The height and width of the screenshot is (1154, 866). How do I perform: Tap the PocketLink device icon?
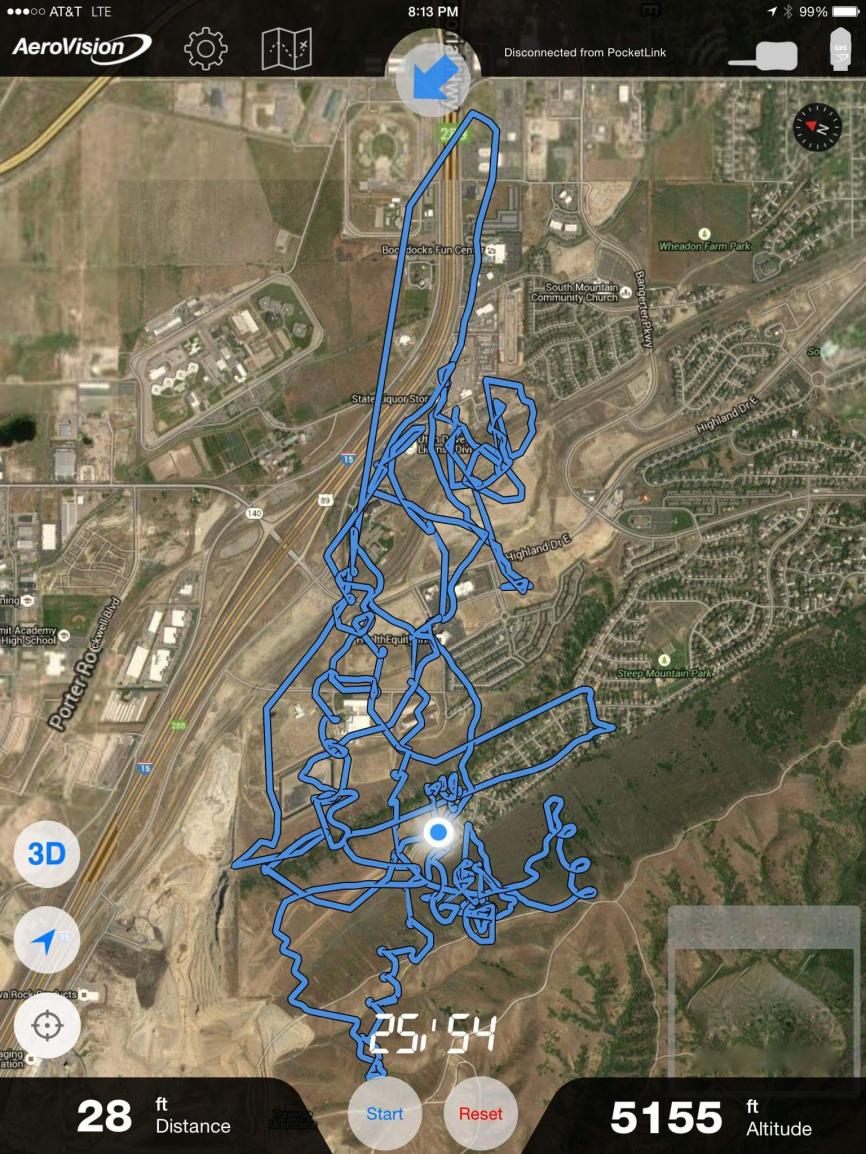coord(766,56)
